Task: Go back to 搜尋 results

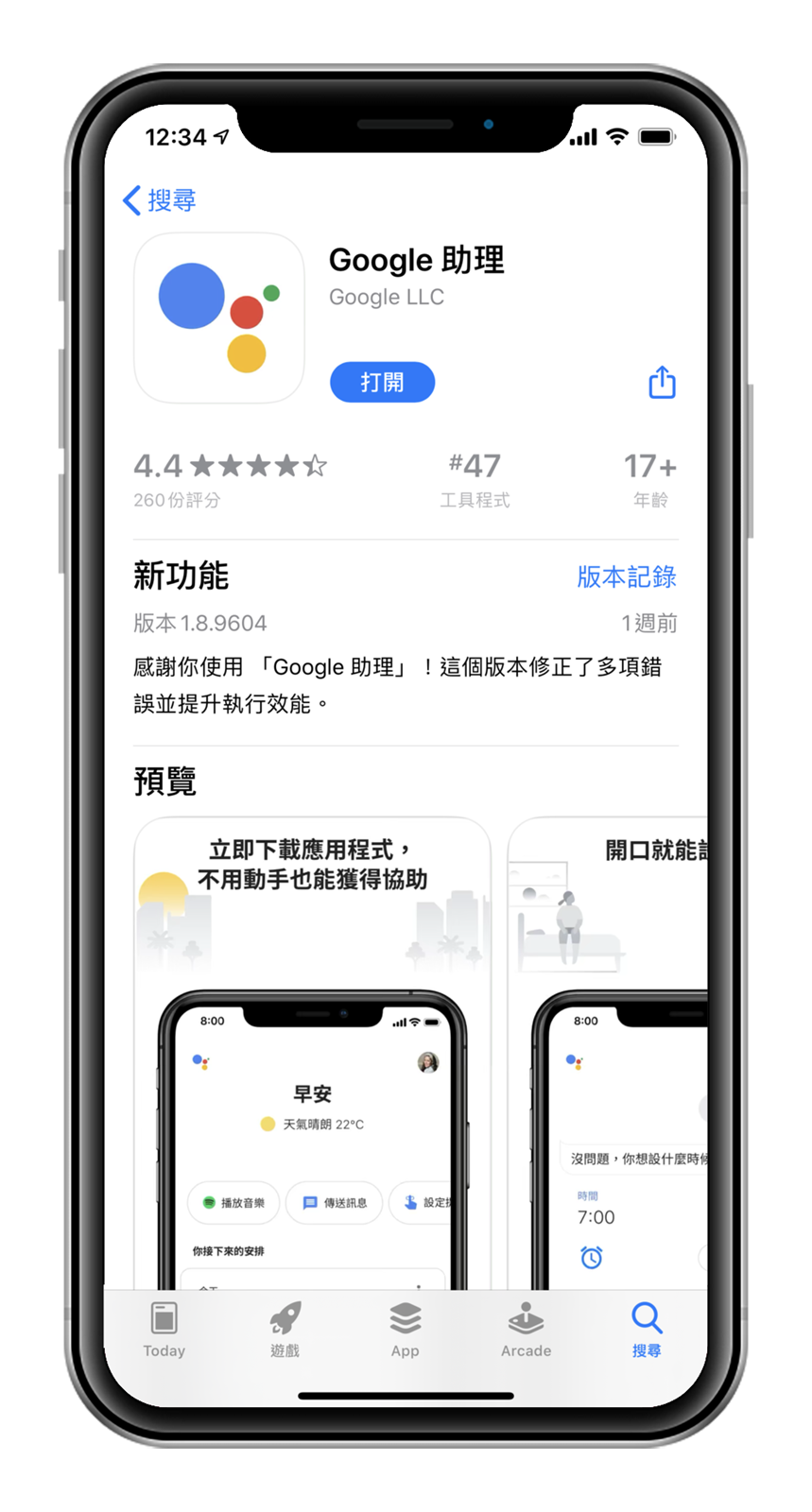Action: (160, 200)
